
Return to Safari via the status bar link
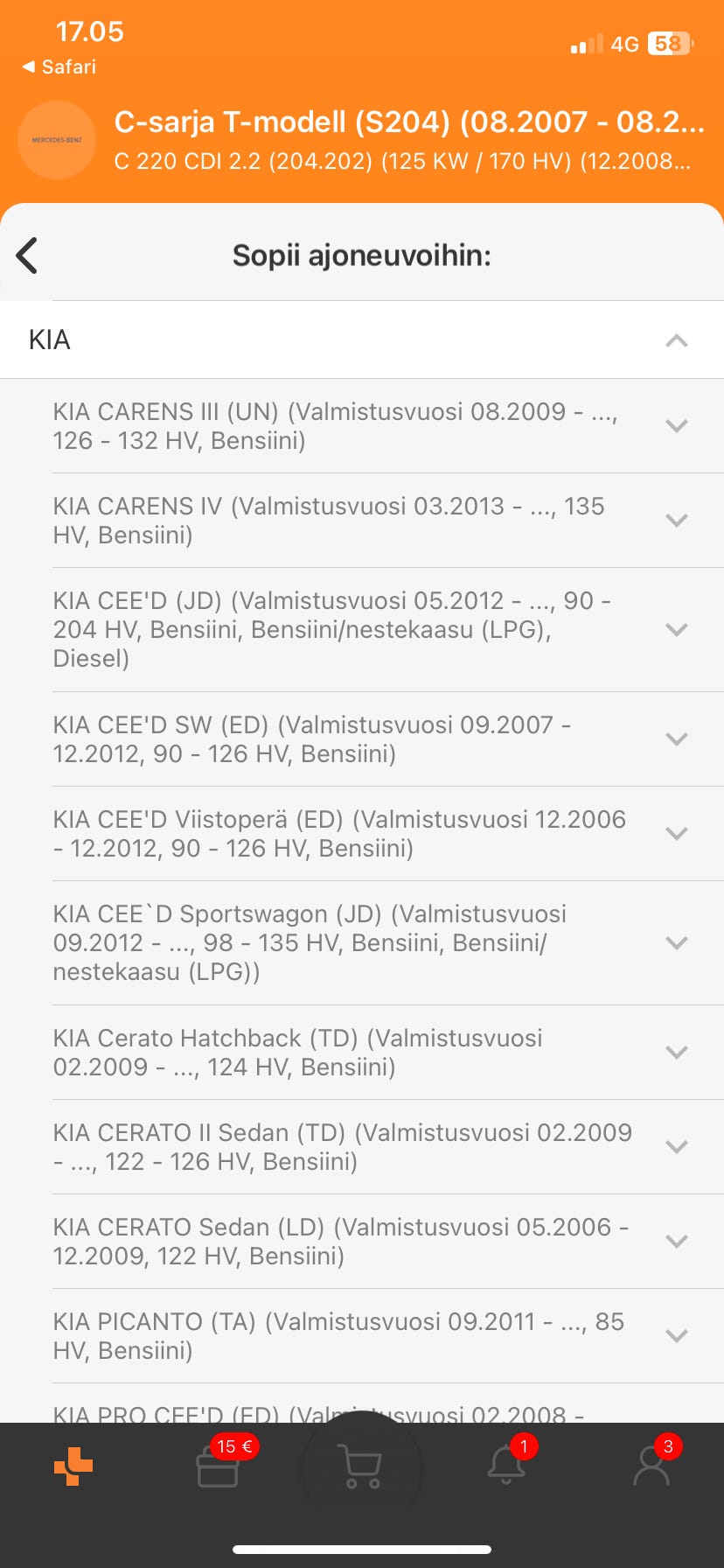tap(59, 66)
